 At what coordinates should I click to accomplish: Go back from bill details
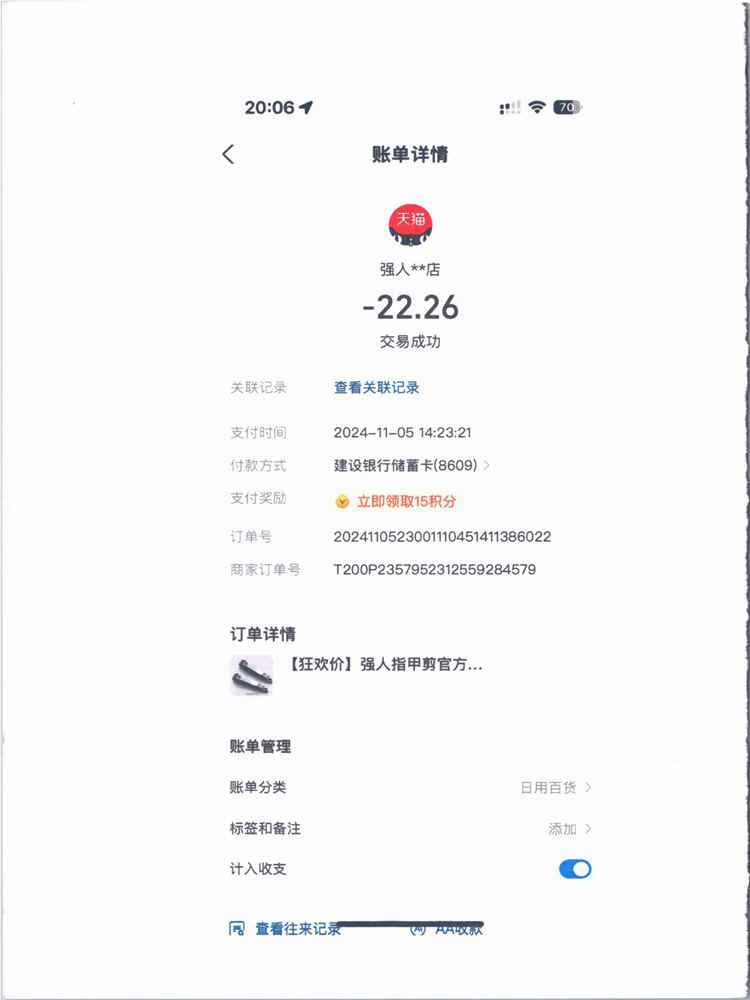229,154
